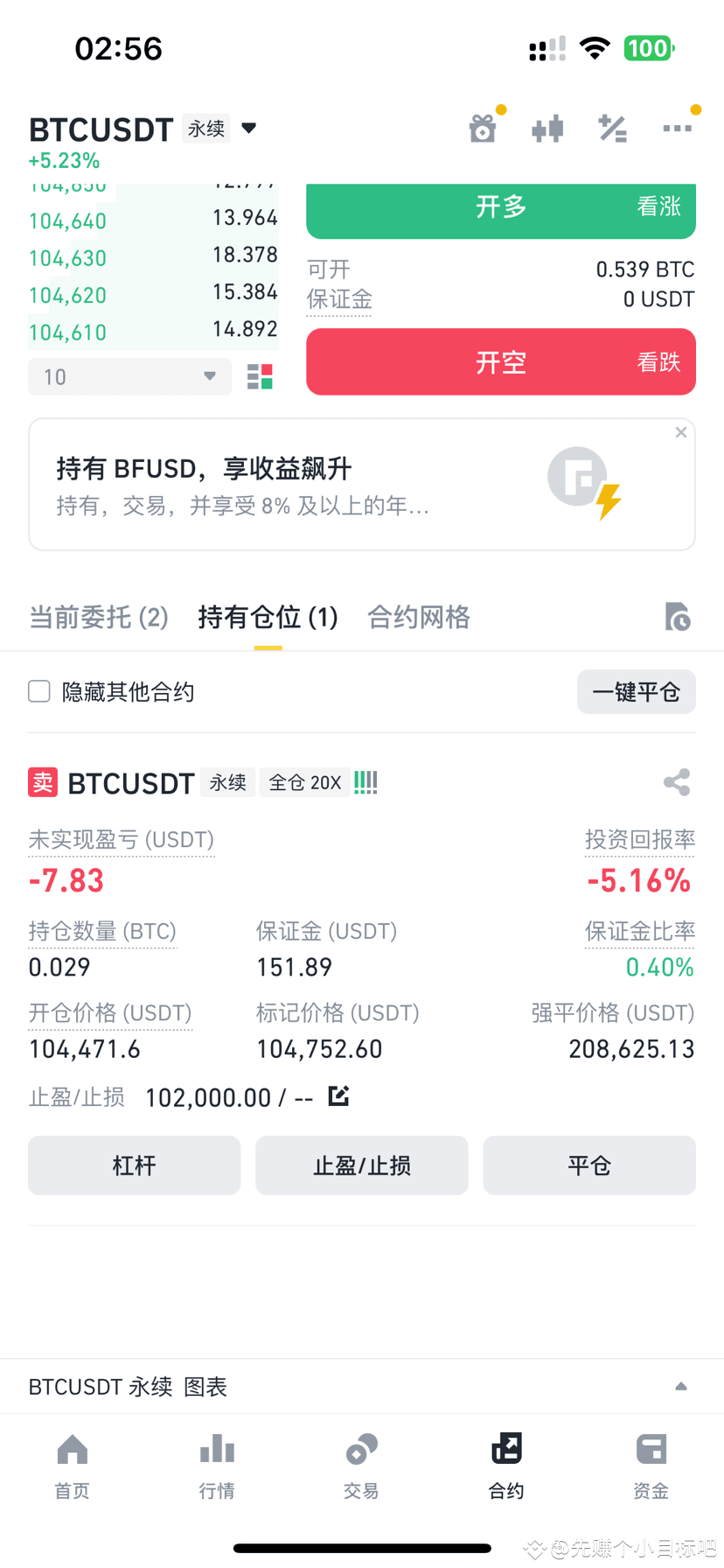
Task: Expand the BTCUSDT 永续 图表 chart panel
Action: (x=681, y=1386)
